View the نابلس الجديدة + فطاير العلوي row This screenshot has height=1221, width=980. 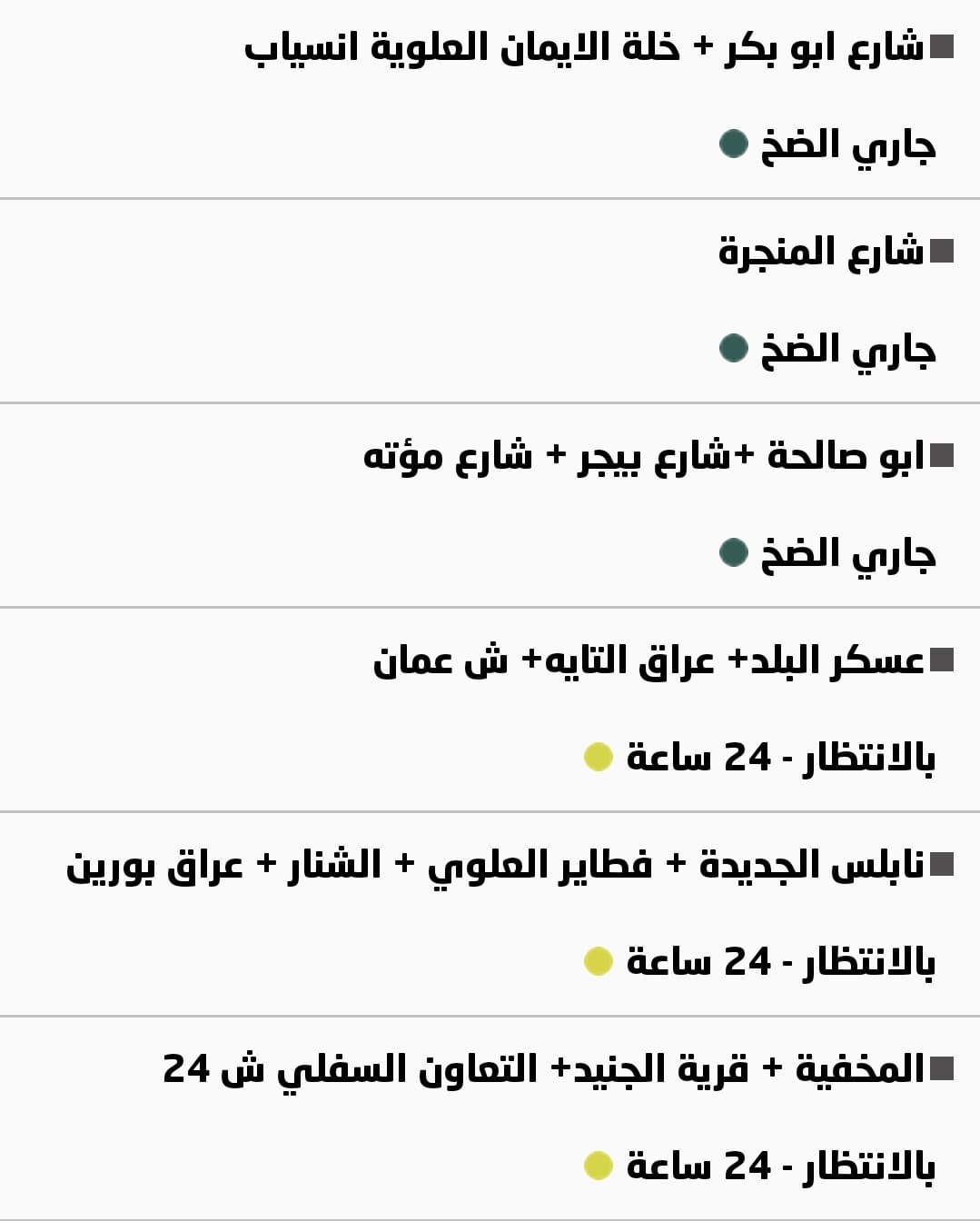[x=495, y=865]
